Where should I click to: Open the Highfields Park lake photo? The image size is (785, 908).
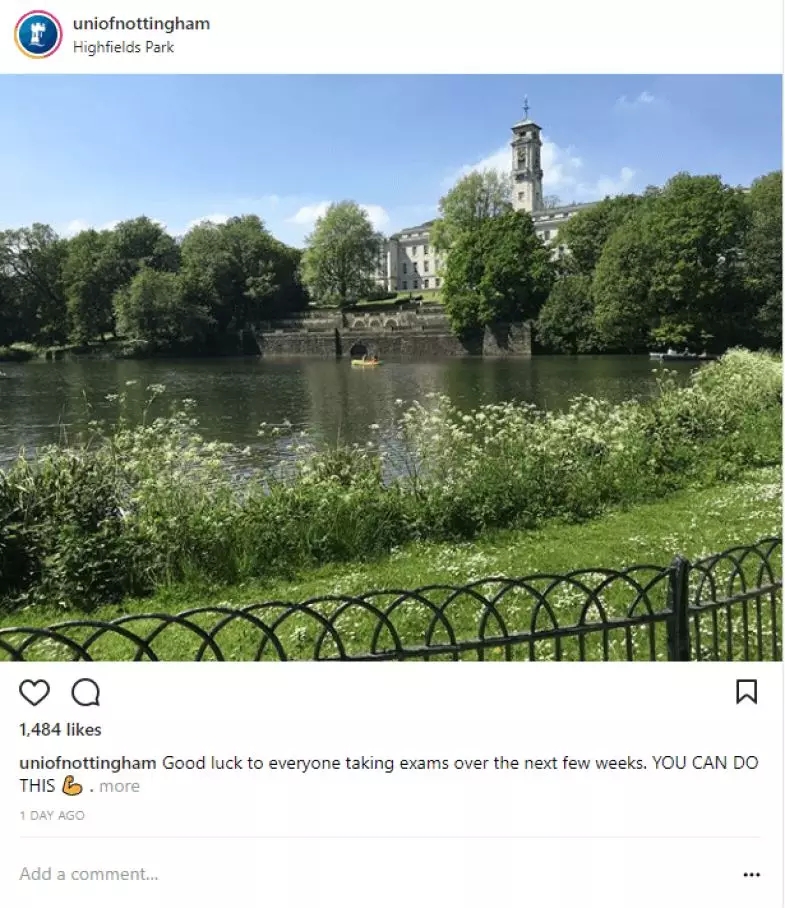tap(391, 367)
